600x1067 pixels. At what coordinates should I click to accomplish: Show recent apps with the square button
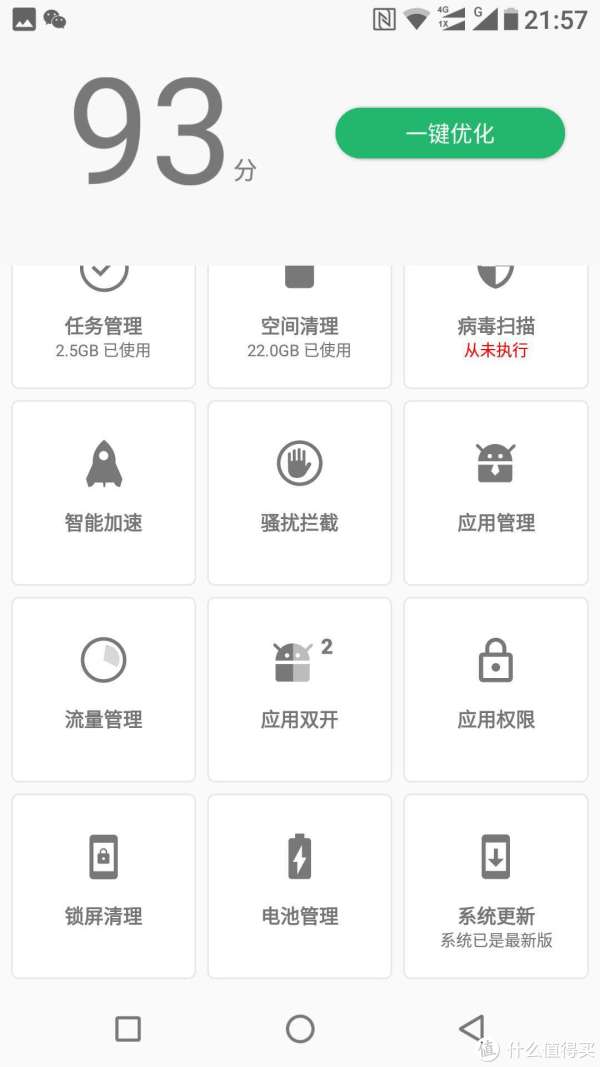point(128,1028)
